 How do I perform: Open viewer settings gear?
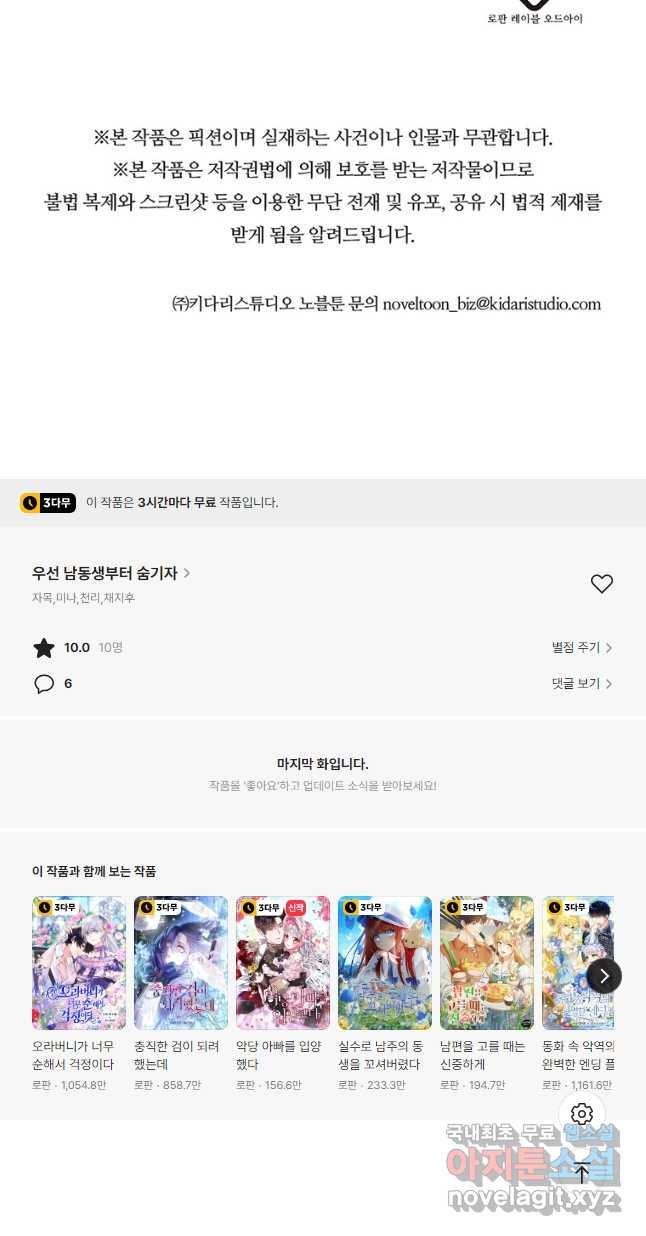582,1114
